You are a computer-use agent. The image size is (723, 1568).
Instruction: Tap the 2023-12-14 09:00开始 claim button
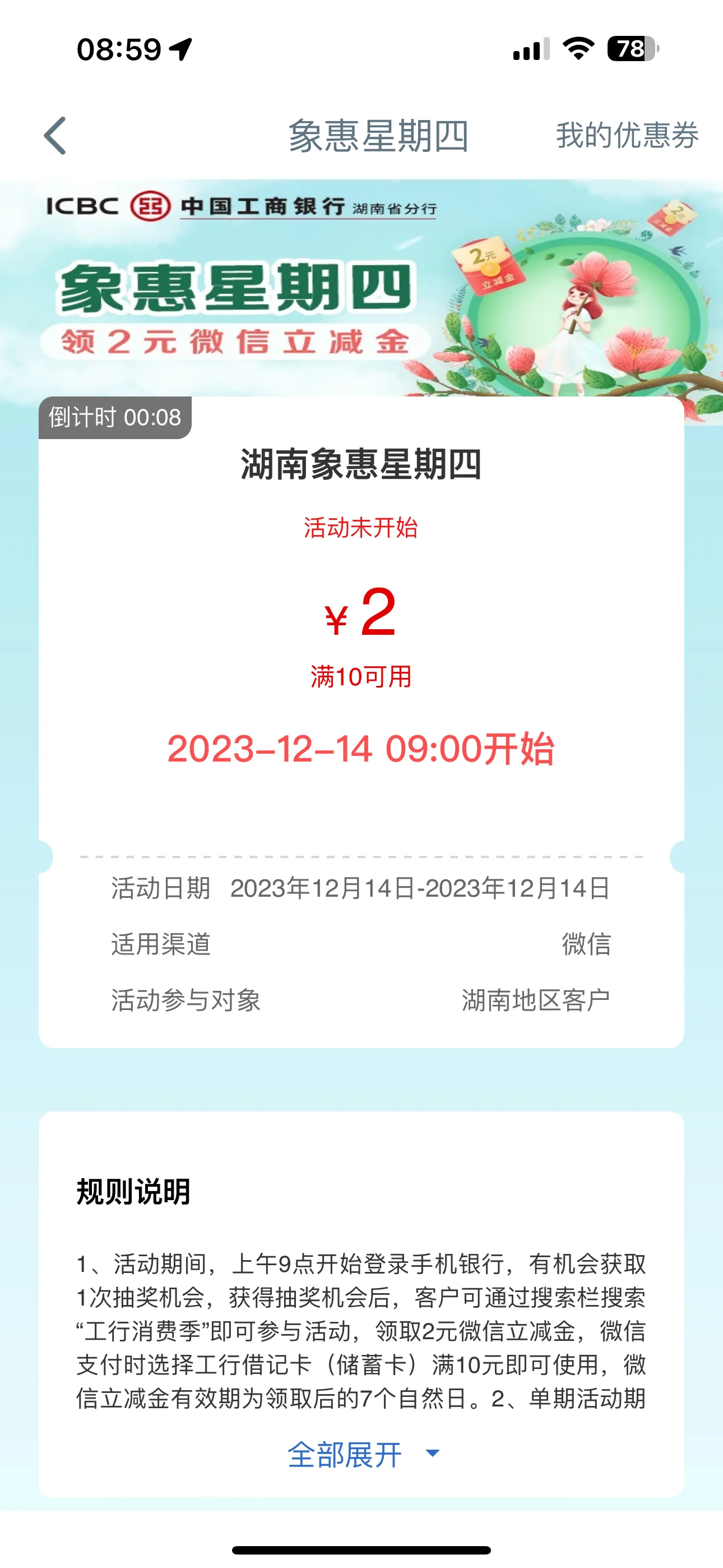click(361, 749)
